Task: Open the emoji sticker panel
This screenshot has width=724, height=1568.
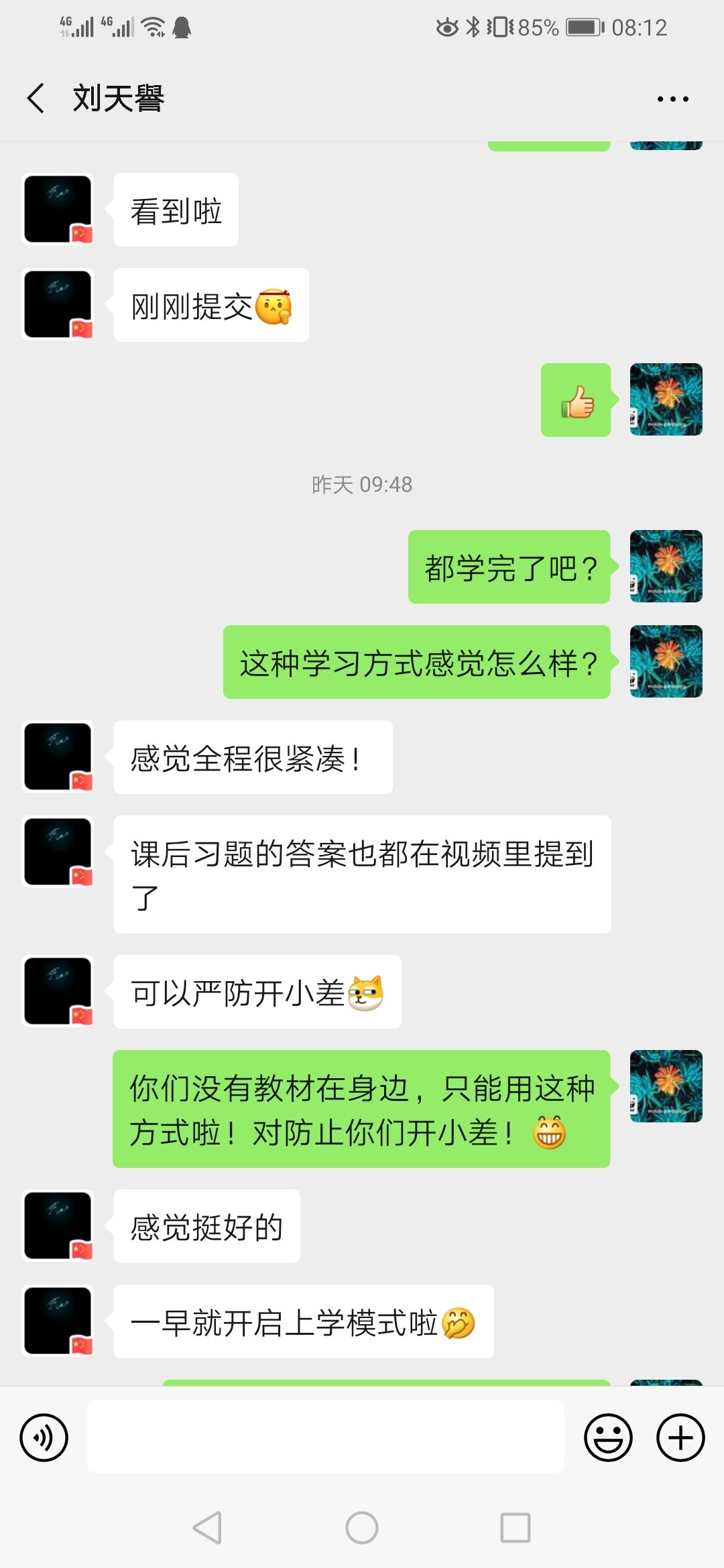Action: tap(608, 1437)
